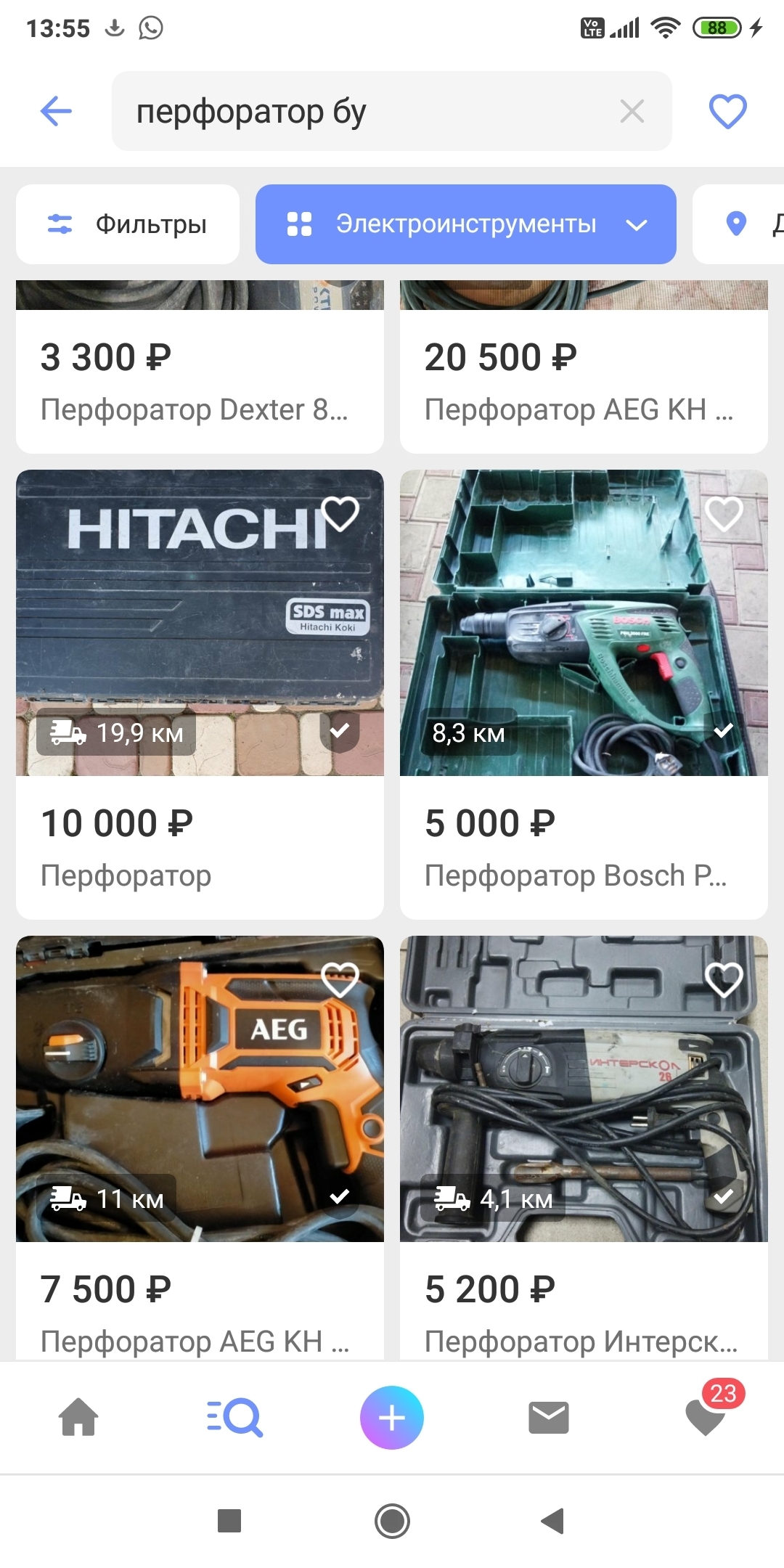Like the AEG 7 500 ₽ listing
This screenshot has width=784, height=1568.
(340, 980)
